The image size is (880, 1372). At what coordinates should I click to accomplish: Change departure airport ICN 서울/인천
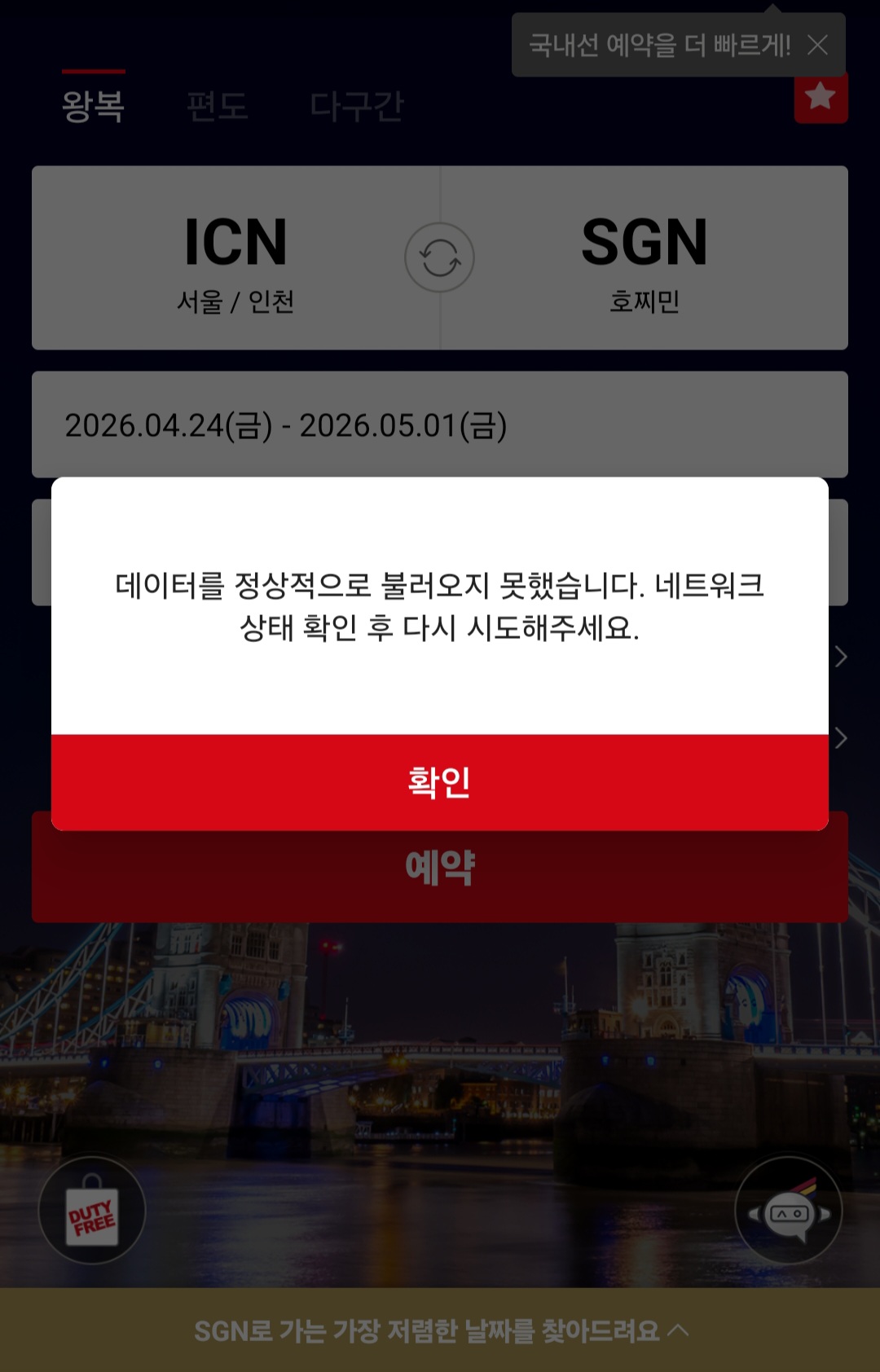point(235,259)
